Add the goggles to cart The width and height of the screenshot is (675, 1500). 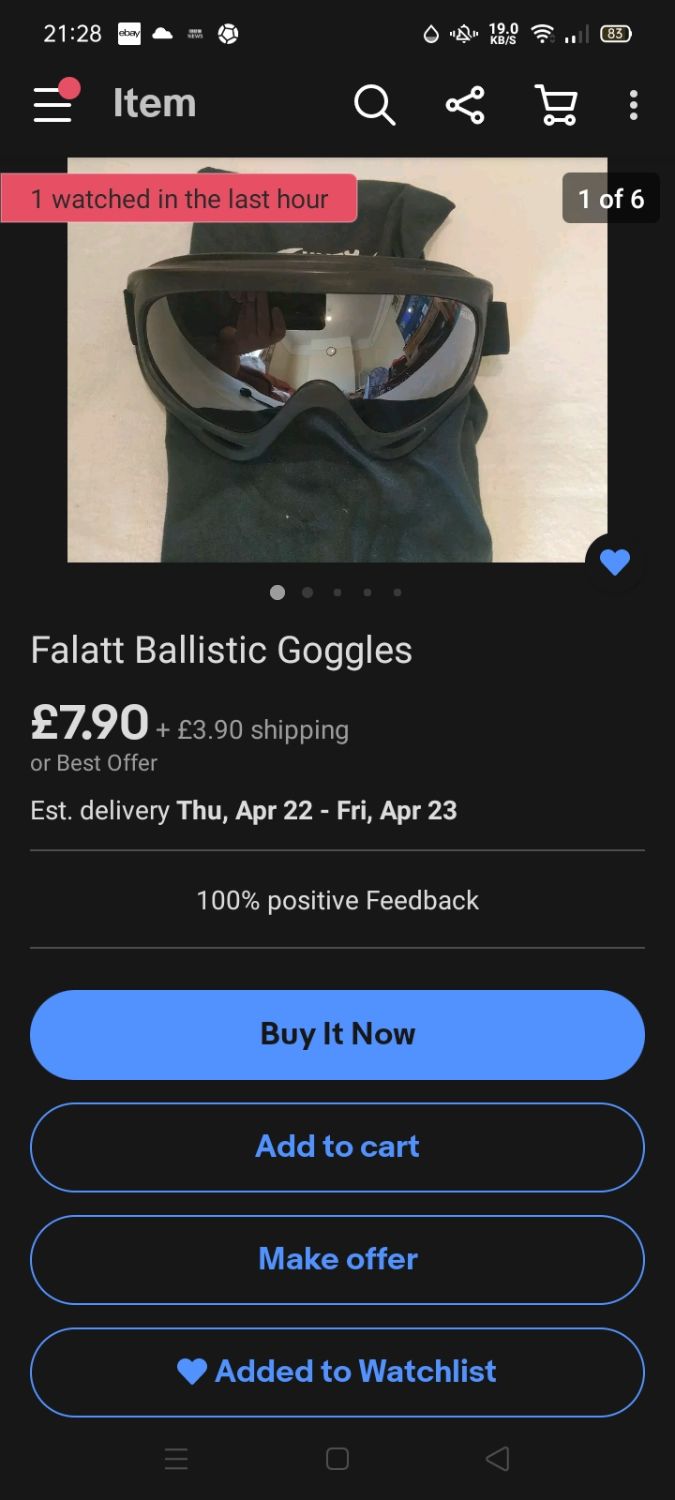coord(337,1146)
